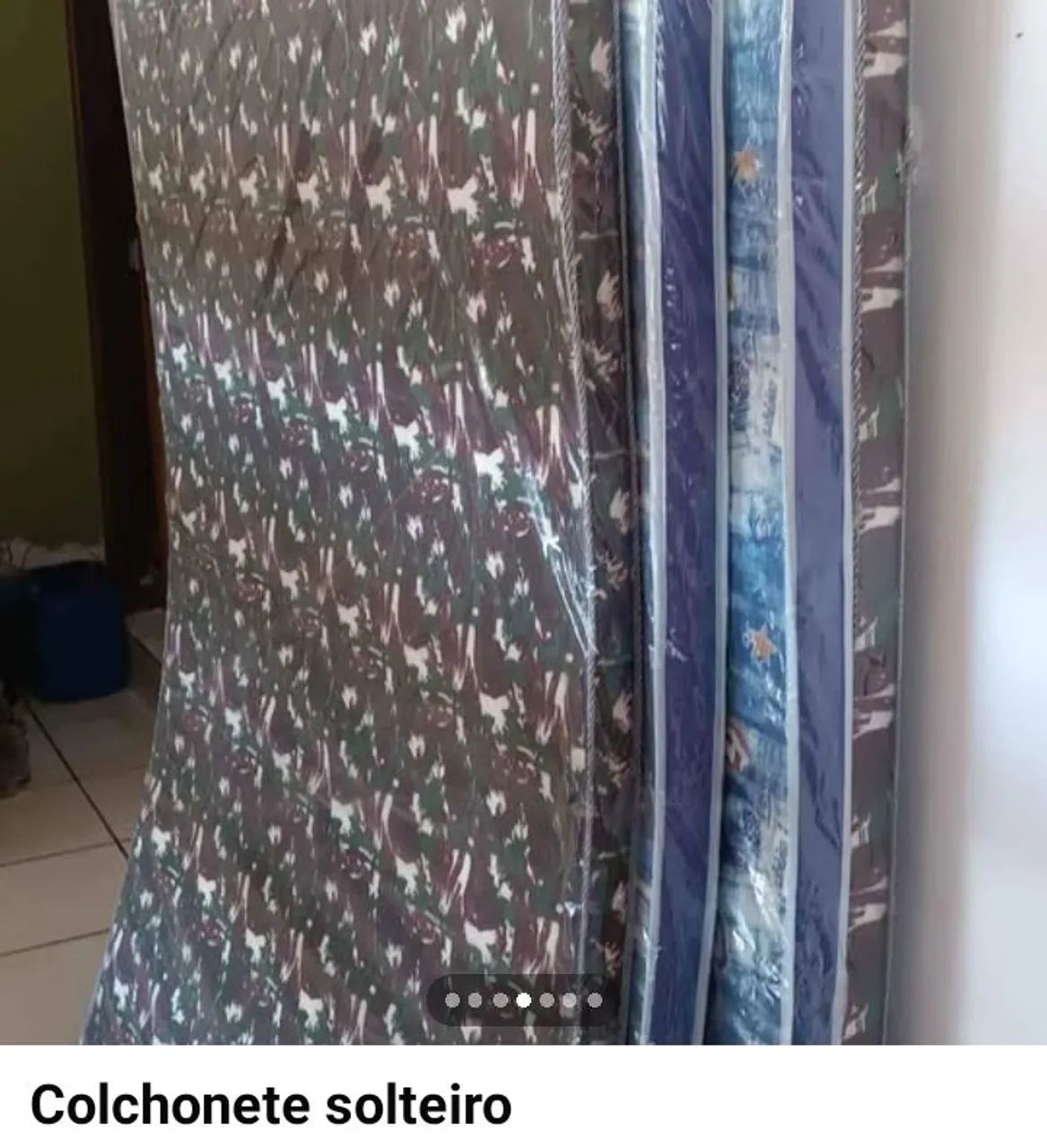Screen dimensions: 1047x1148
Task: Go back one photo using previous dot
Action: tap(500, 999)
